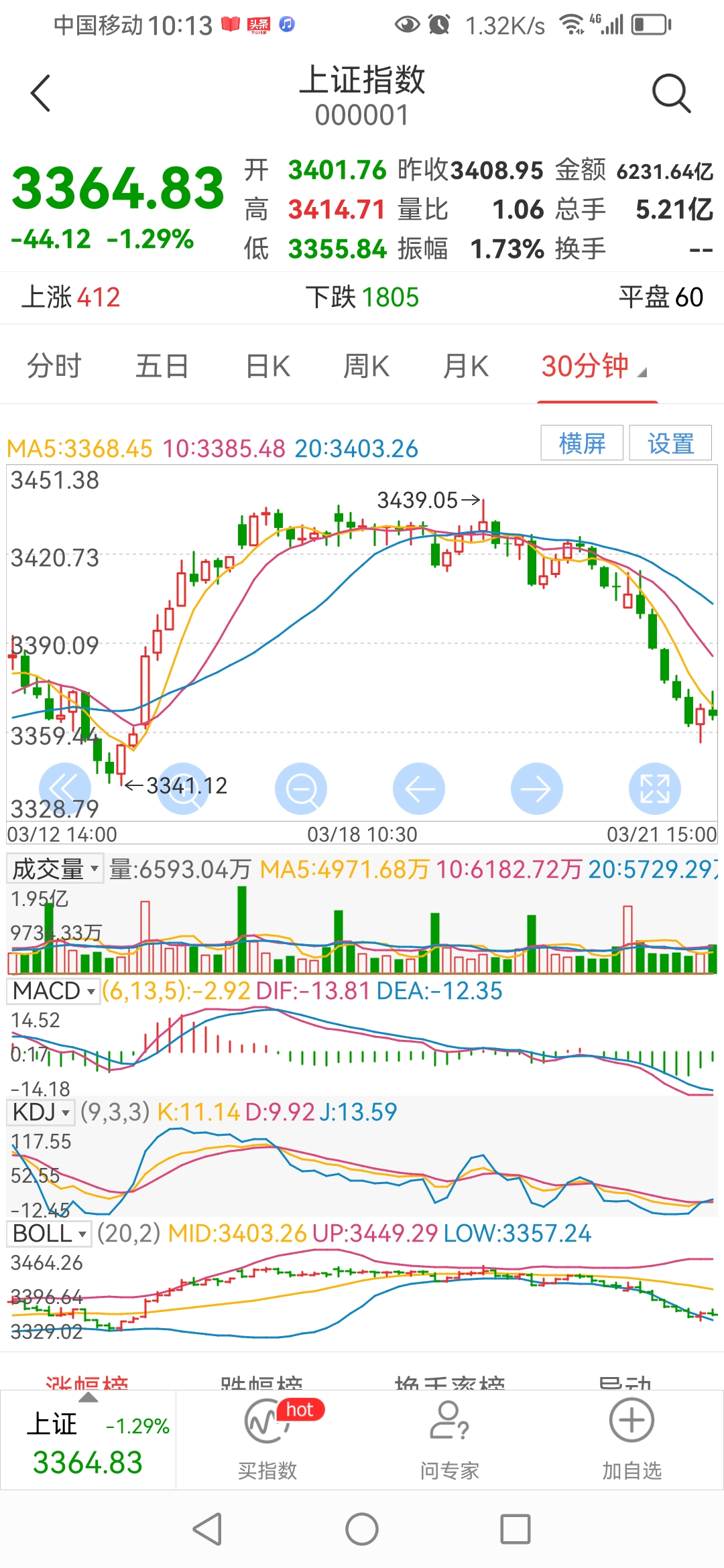The image size is (724, 1568).
Task: Open the KDJ indicator dropdown
Action: point(39,1110)
